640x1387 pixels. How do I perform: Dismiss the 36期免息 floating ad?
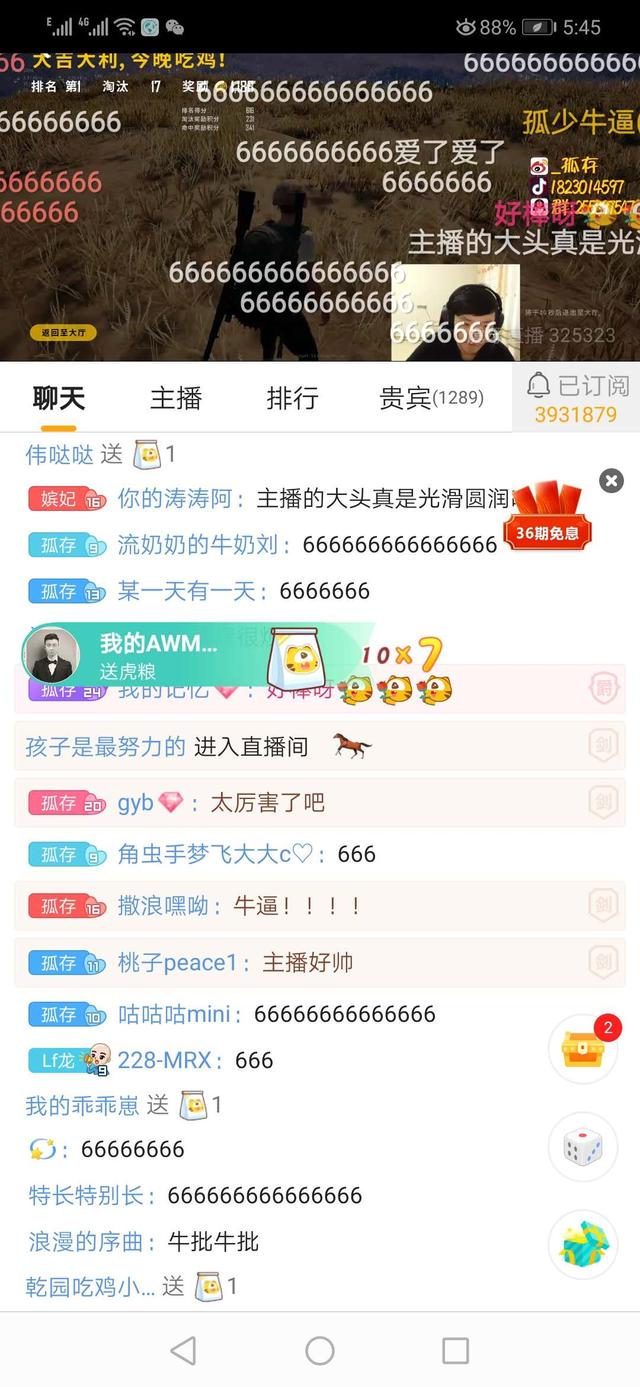[611, 481]
